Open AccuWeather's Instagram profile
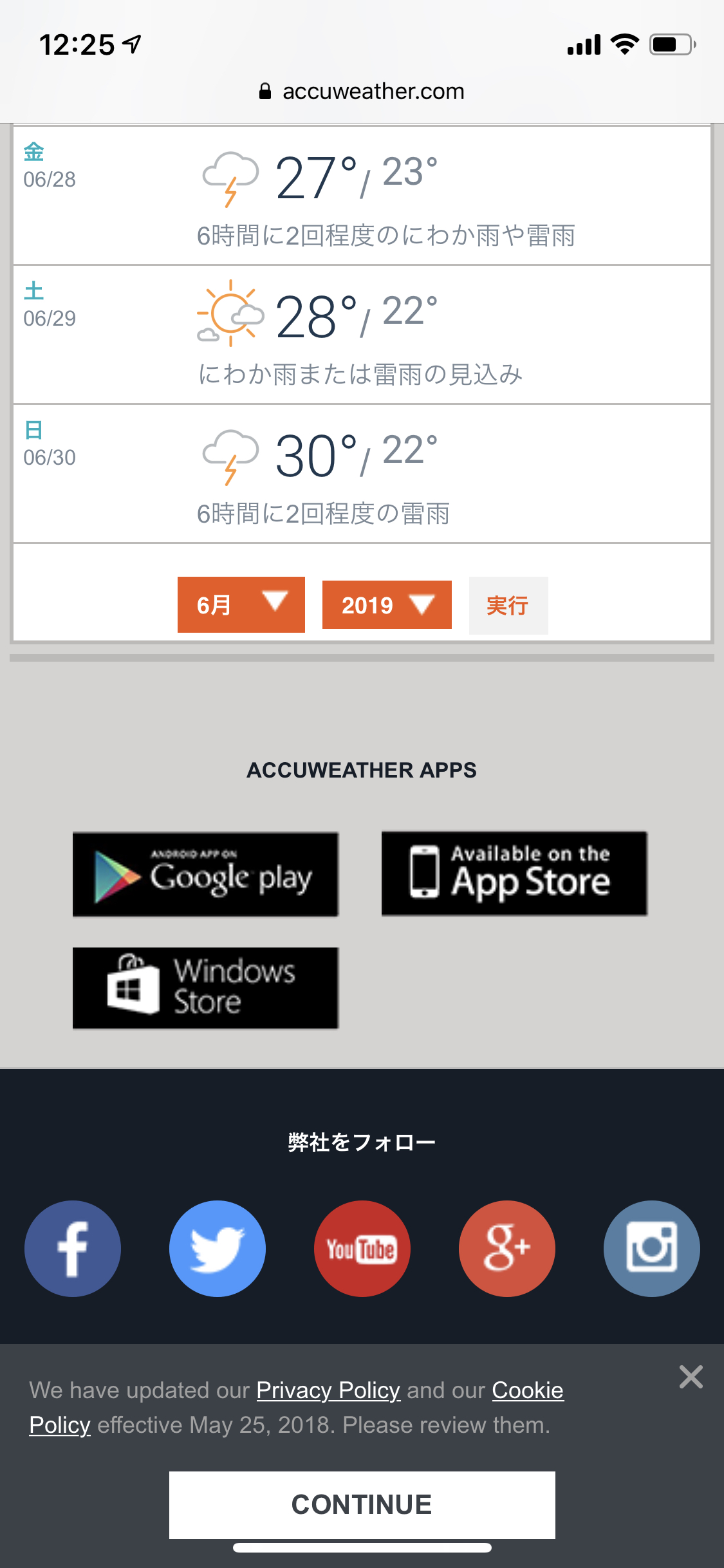724x1568 pixels. 651,1248
